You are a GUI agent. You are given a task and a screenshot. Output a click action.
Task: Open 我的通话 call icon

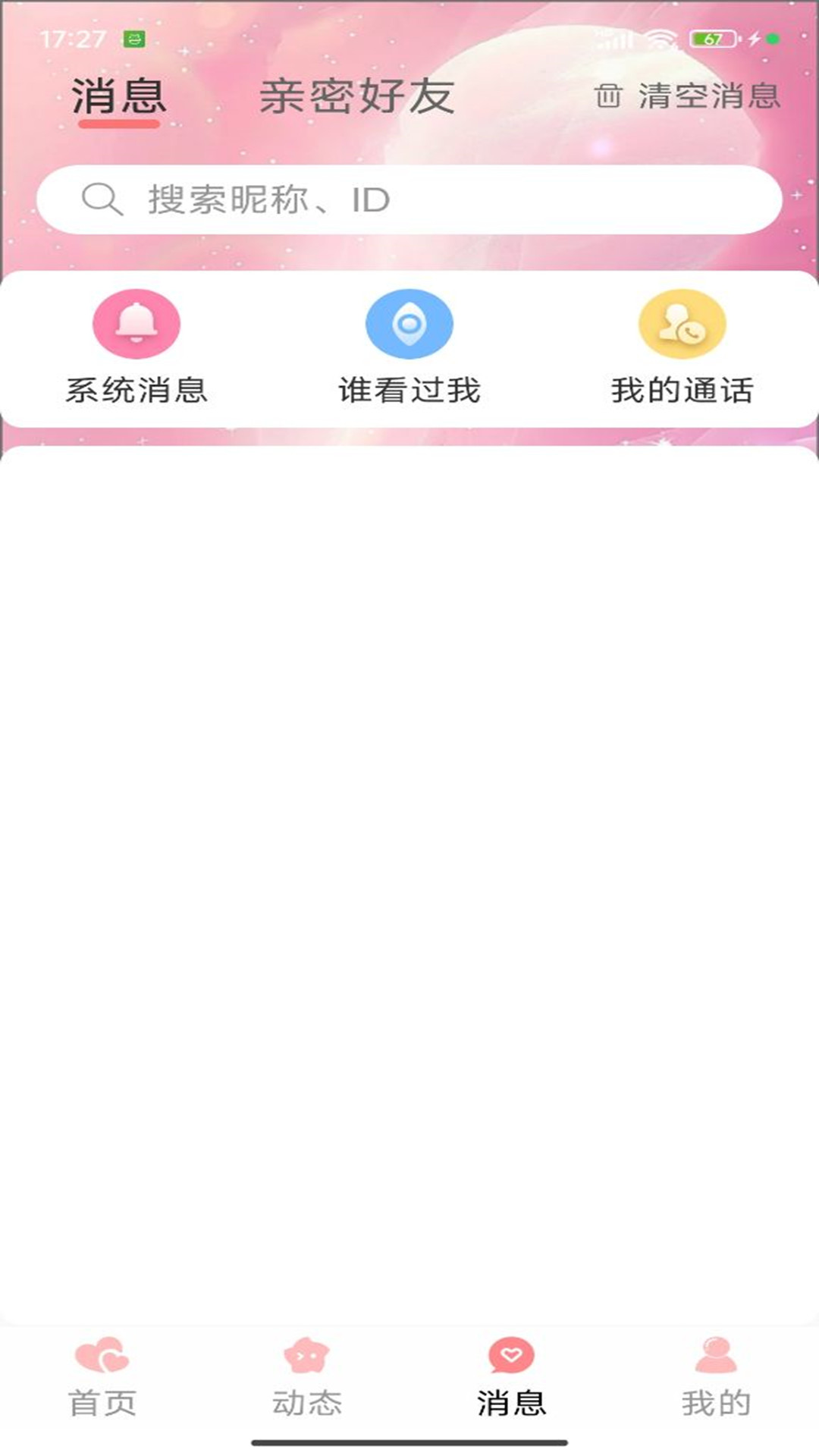point(680,324)
